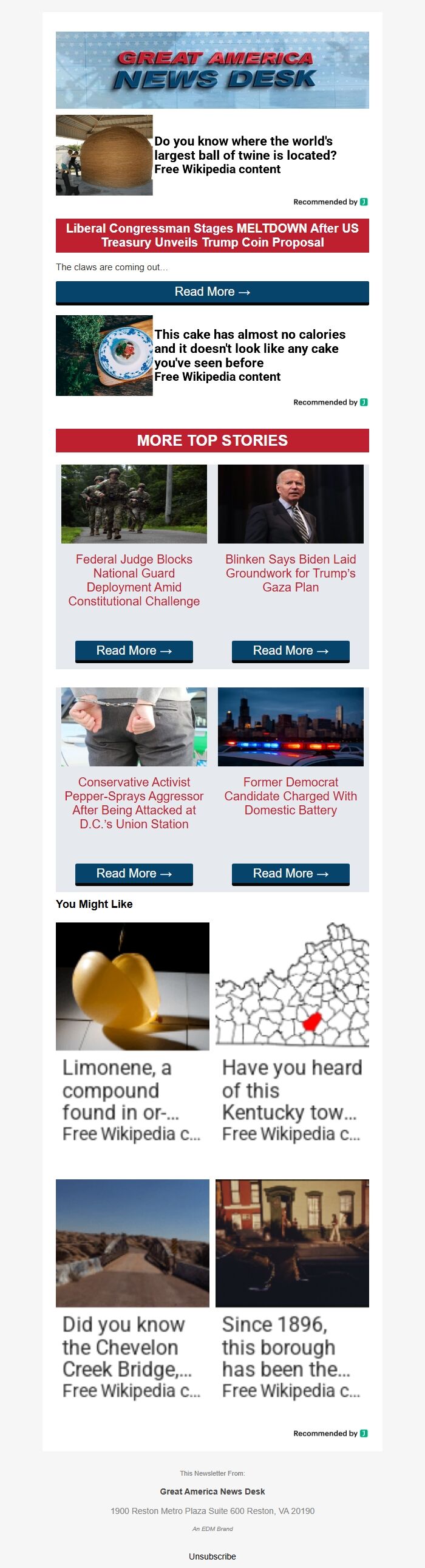The height and width of the screenshot is (1568, 425).
Task: Open the Conservative Activist Pepper-Sprays Aggressor headline
Action: tap(134, 802)
